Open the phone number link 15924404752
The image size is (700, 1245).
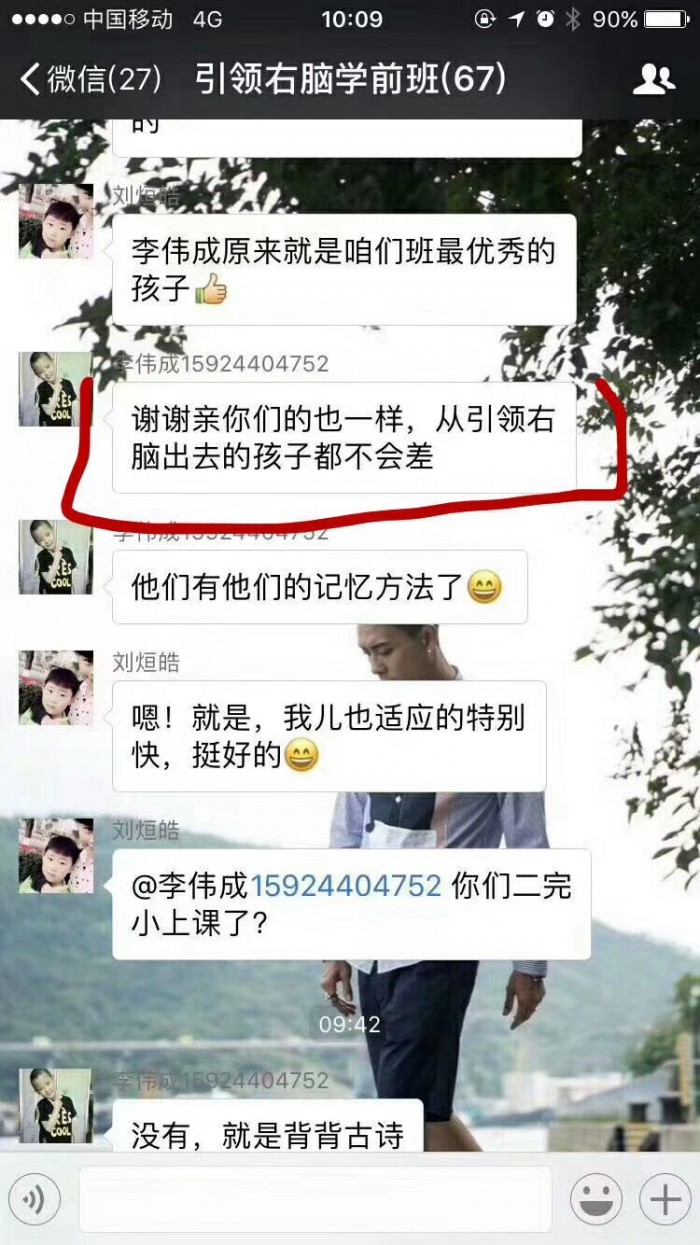[x=345, y=886]
